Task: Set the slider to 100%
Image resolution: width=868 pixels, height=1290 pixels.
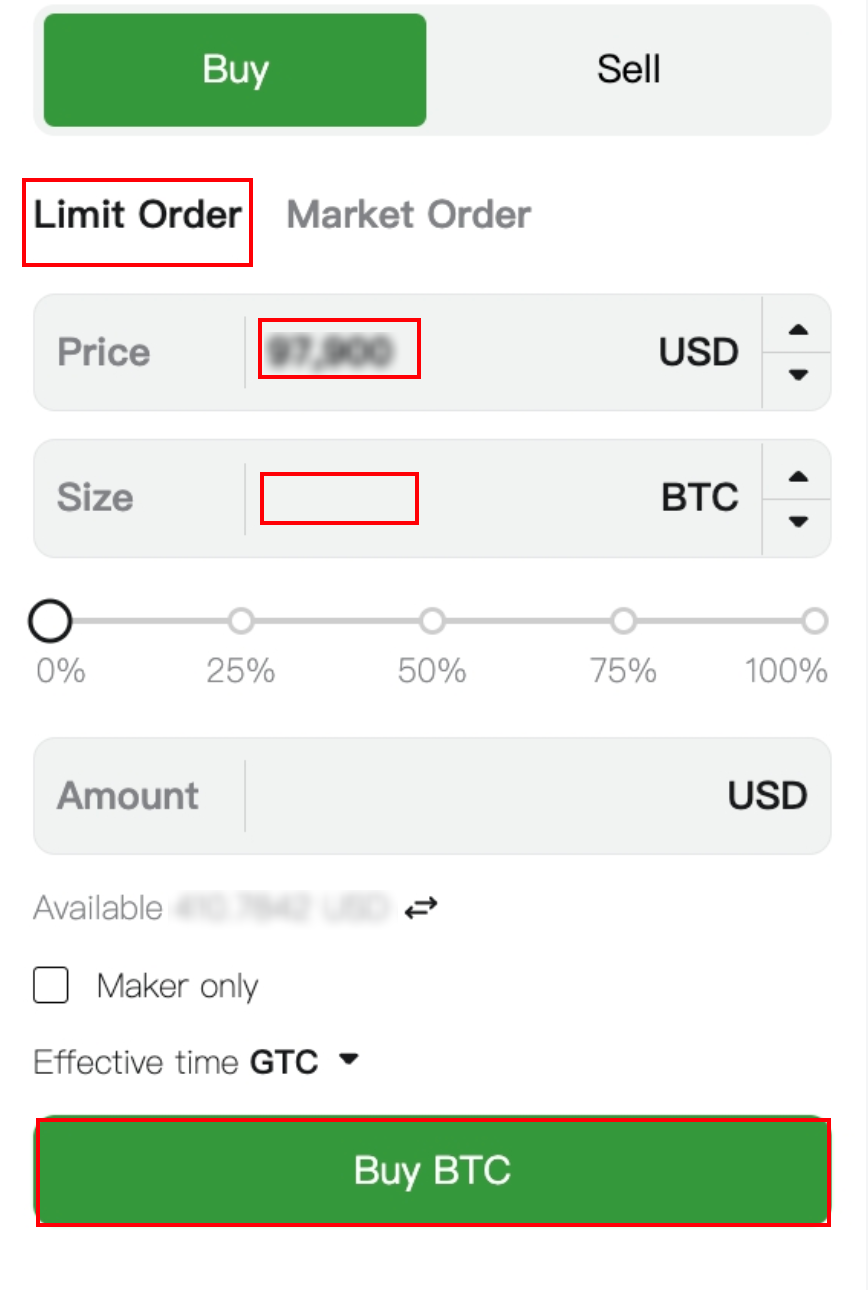Action: coord(815,621)
